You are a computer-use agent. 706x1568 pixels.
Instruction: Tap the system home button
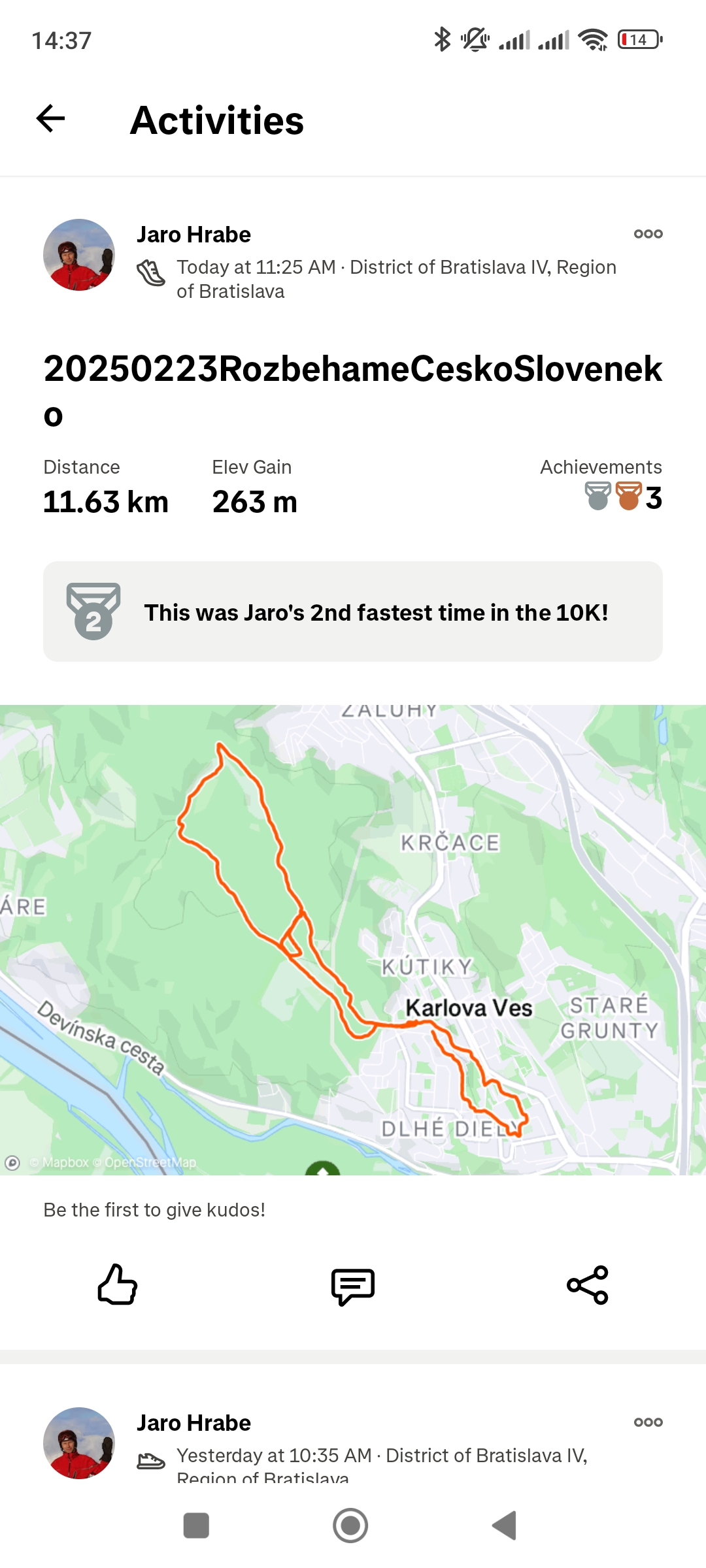point(350,1526)
